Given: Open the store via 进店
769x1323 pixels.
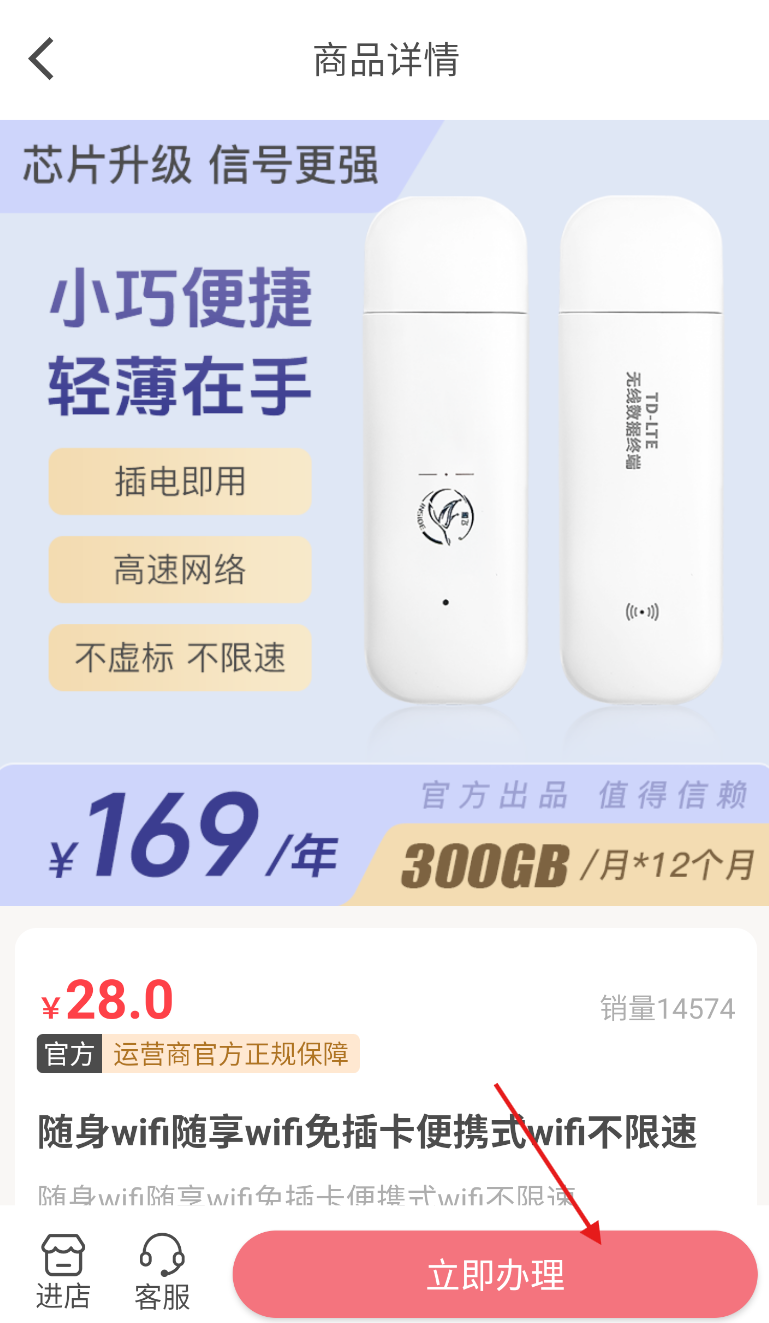Looking at the screenshot, I should (x=63, y=1271).
